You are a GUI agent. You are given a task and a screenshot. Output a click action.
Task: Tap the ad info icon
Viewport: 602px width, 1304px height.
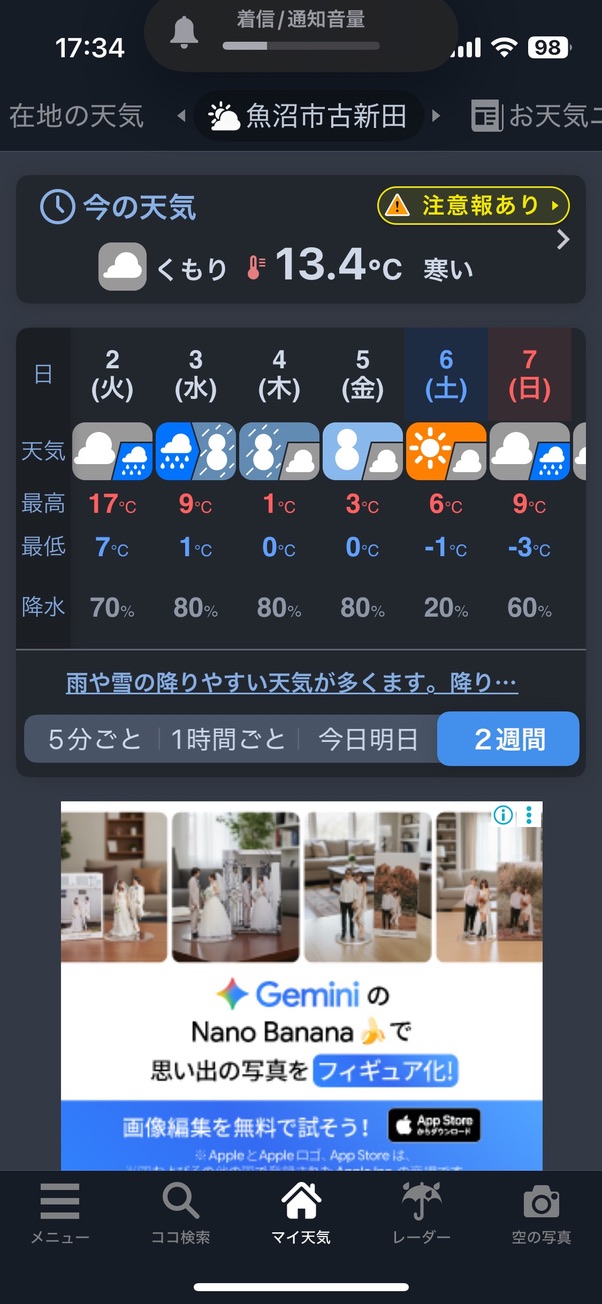click(503, 815)
